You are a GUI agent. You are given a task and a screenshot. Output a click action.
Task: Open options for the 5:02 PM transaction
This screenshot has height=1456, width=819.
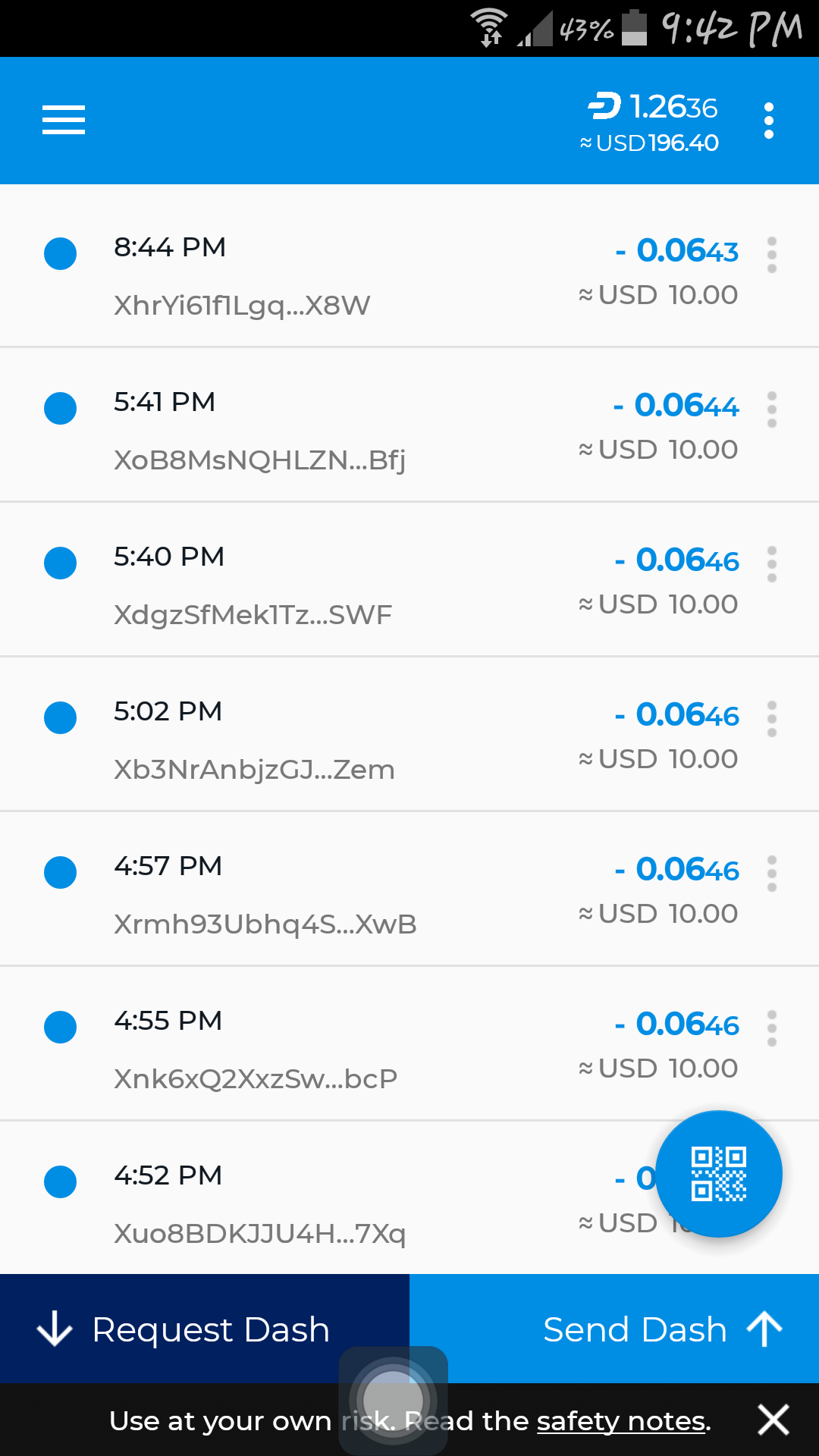[771, 719]
